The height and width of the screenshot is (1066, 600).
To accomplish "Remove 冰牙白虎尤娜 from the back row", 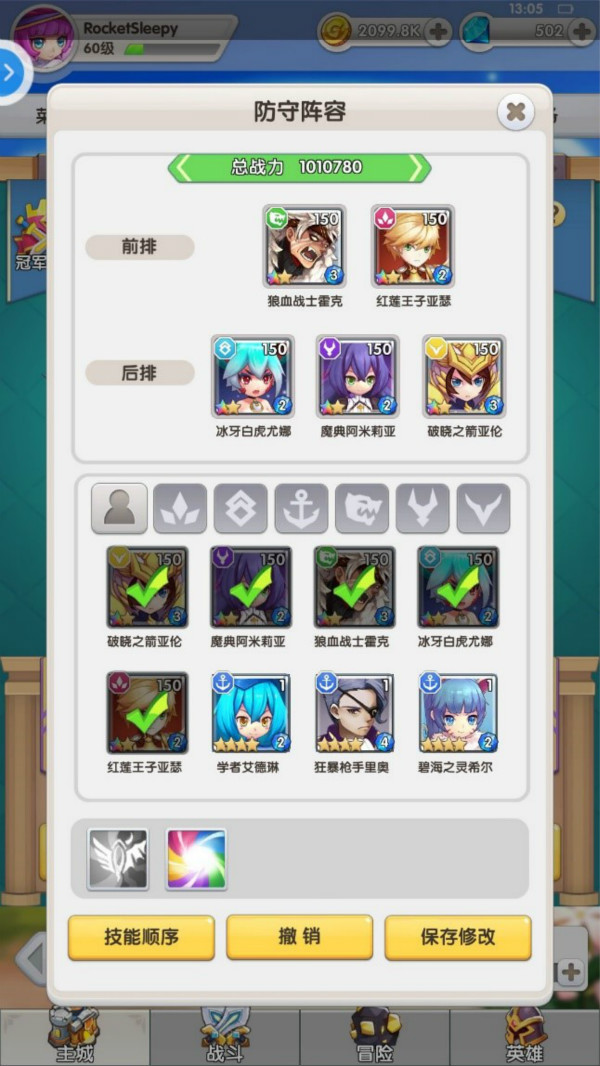I will (x=252, y=377).
